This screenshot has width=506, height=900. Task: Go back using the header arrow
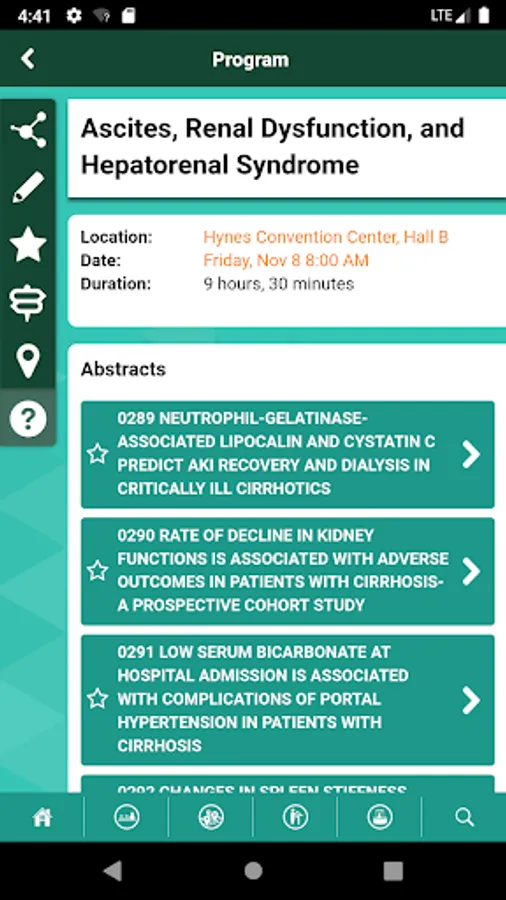tap(27, 59)
